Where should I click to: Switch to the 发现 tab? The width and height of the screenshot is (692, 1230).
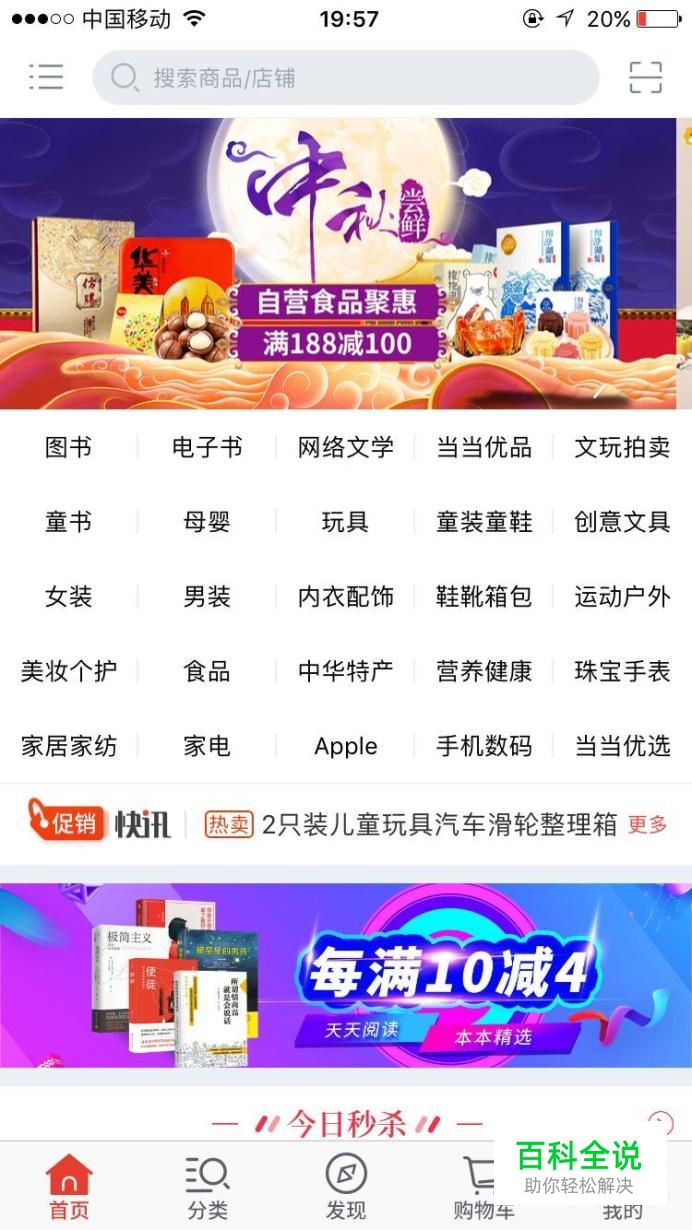[346, 1187]
